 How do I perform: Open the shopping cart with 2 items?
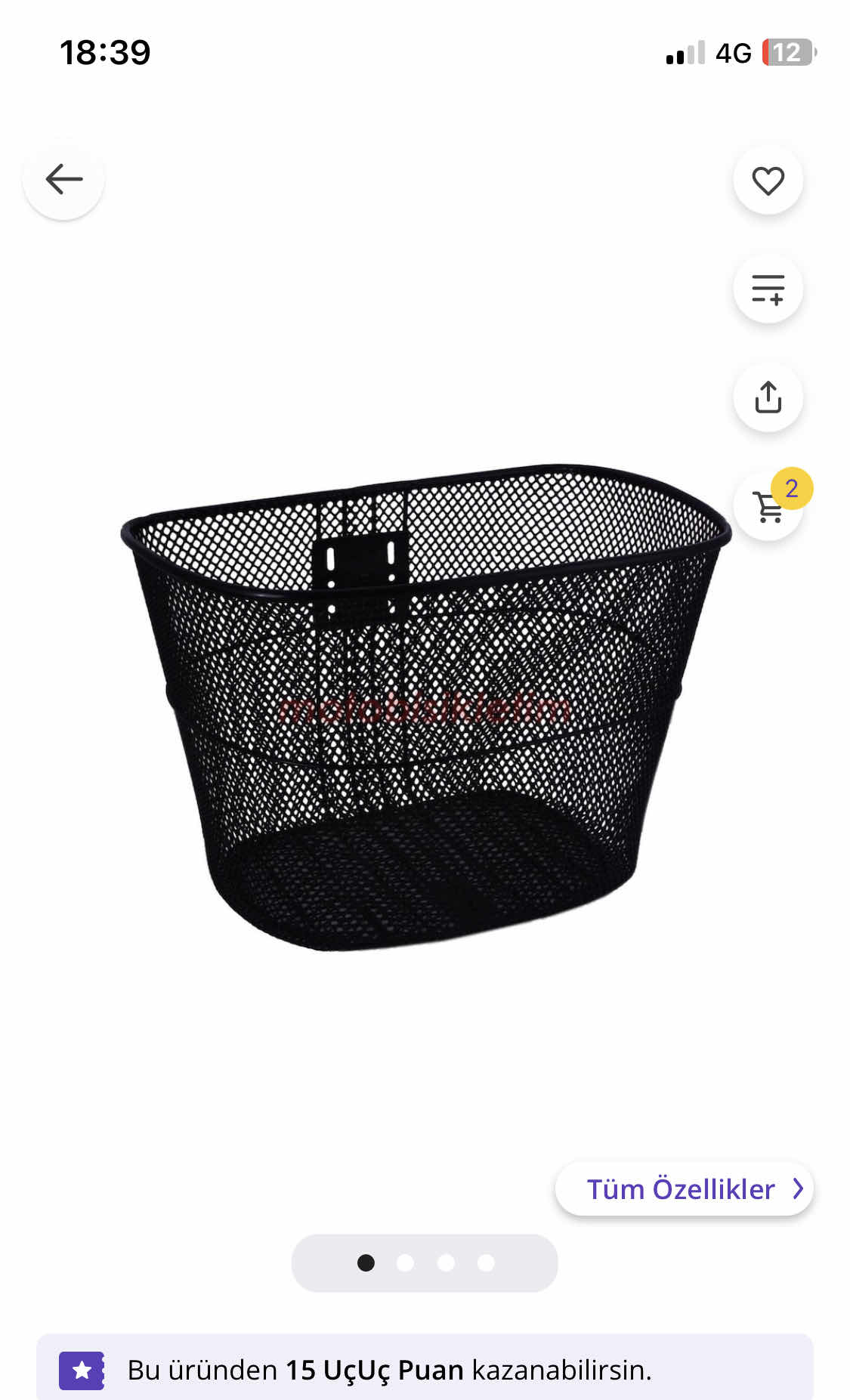[768, 507]
